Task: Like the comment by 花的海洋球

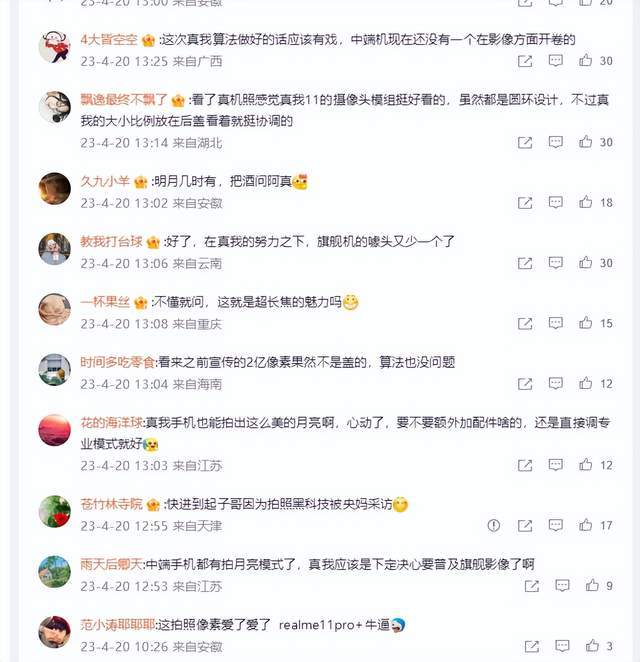Action: coord(585,465)
